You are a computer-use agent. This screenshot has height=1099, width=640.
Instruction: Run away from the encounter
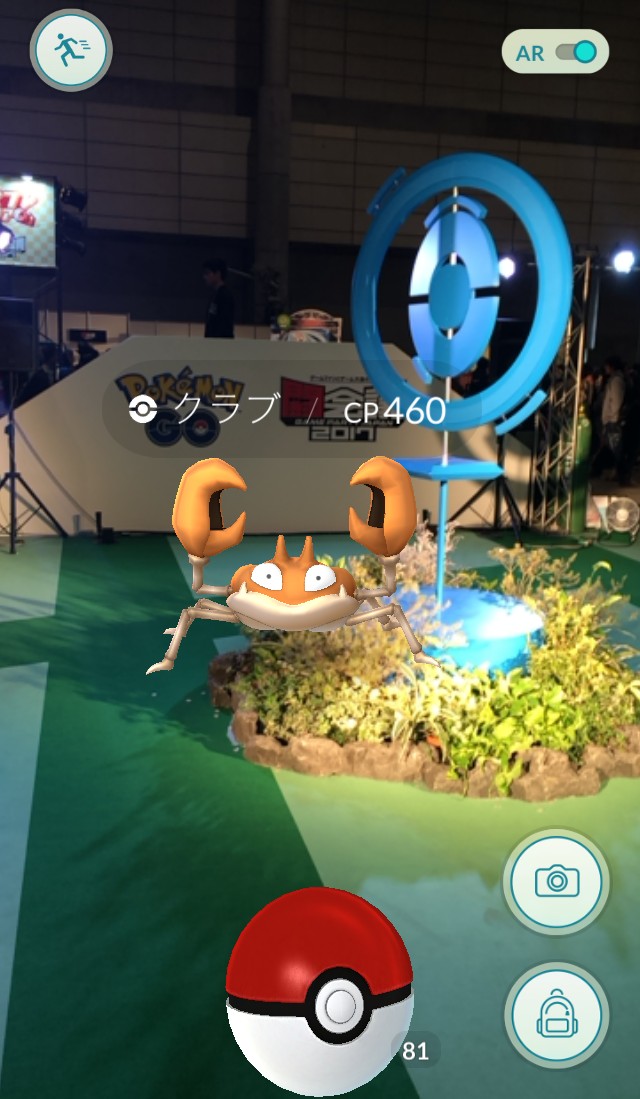(70, 49)
